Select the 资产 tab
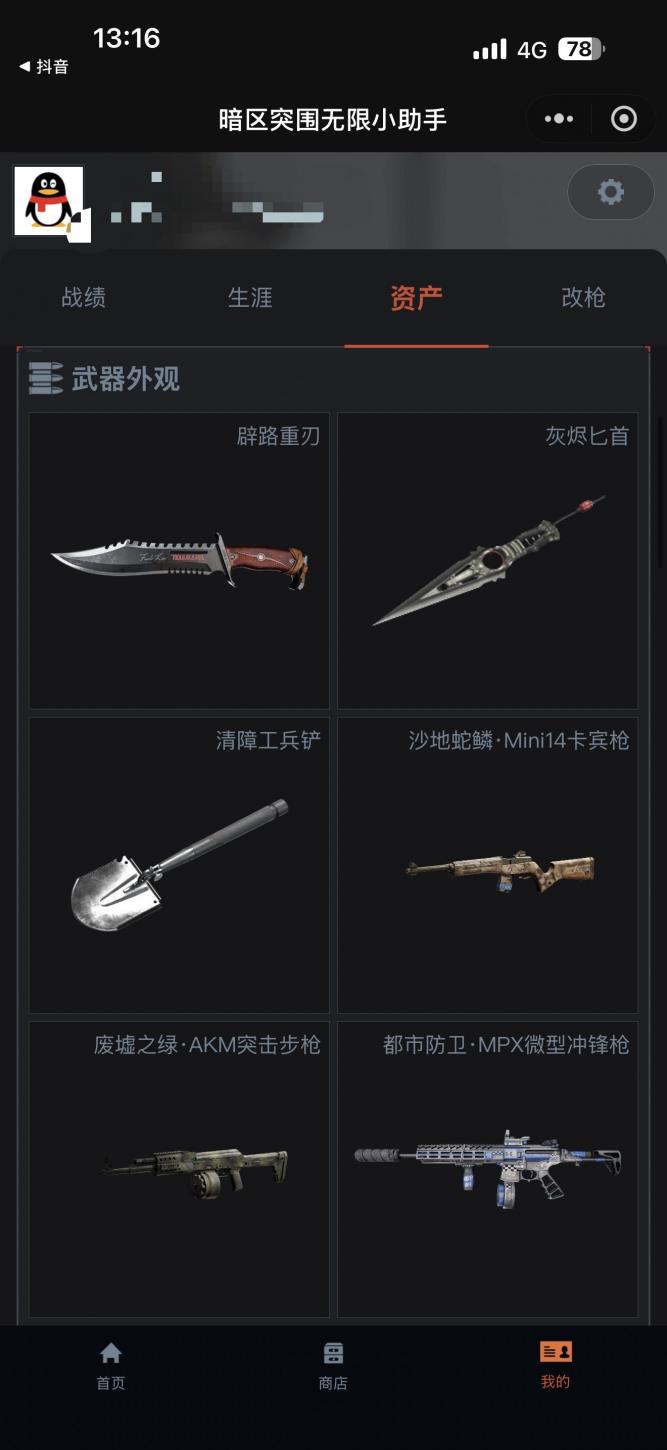This screenshot has height=1450, width=667. point(416,297)
